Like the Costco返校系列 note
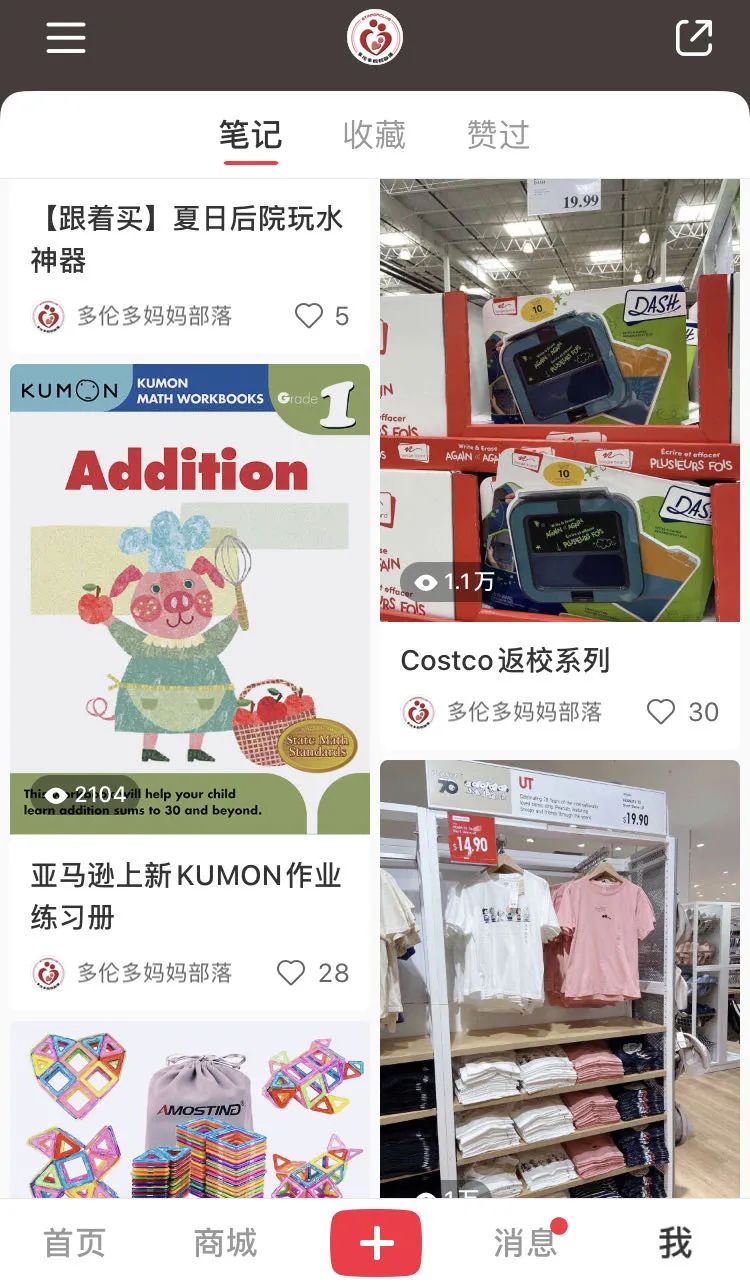750x1287 pixels. click(662, 711)
